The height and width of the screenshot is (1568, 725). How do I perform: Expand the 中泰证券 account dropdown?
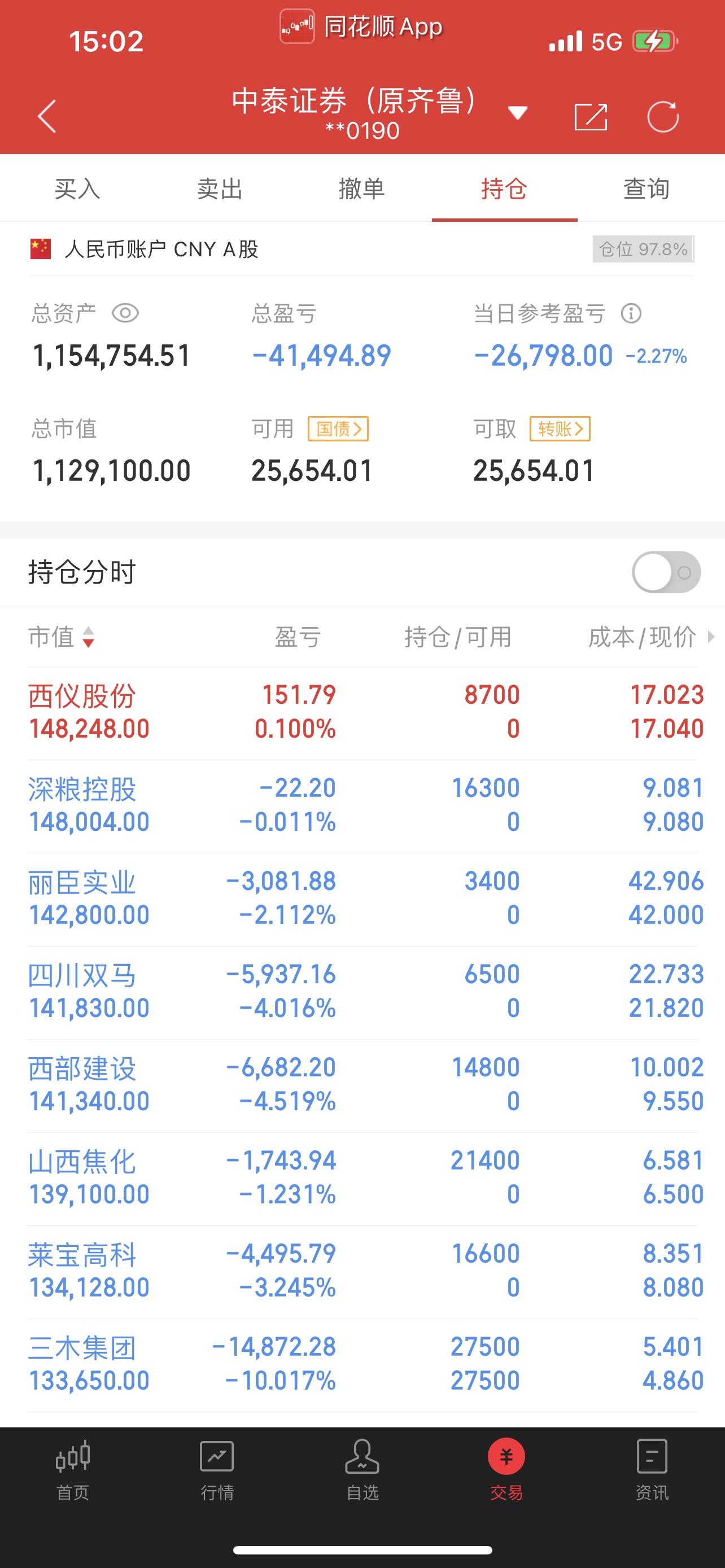(x=517, y=113)
